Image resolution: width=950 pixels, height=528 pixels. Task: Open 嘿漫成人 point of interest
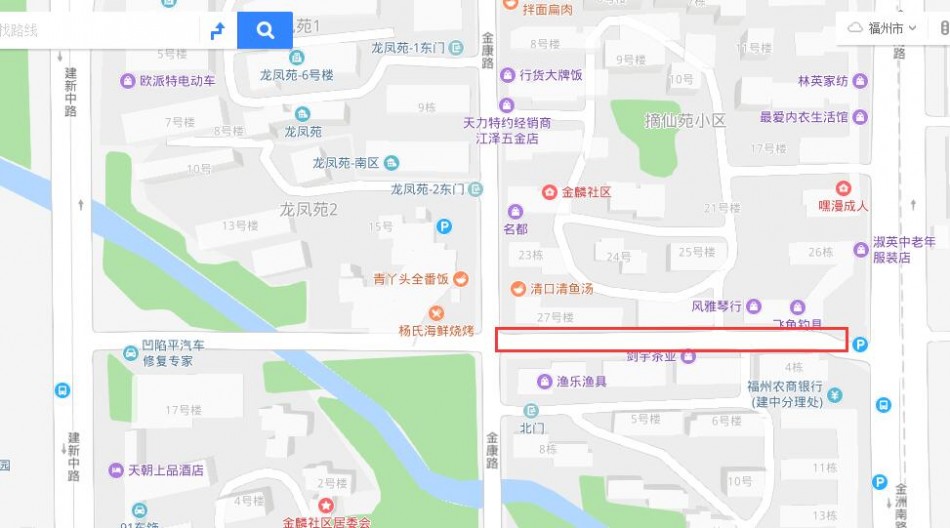(x=843, y=189)
